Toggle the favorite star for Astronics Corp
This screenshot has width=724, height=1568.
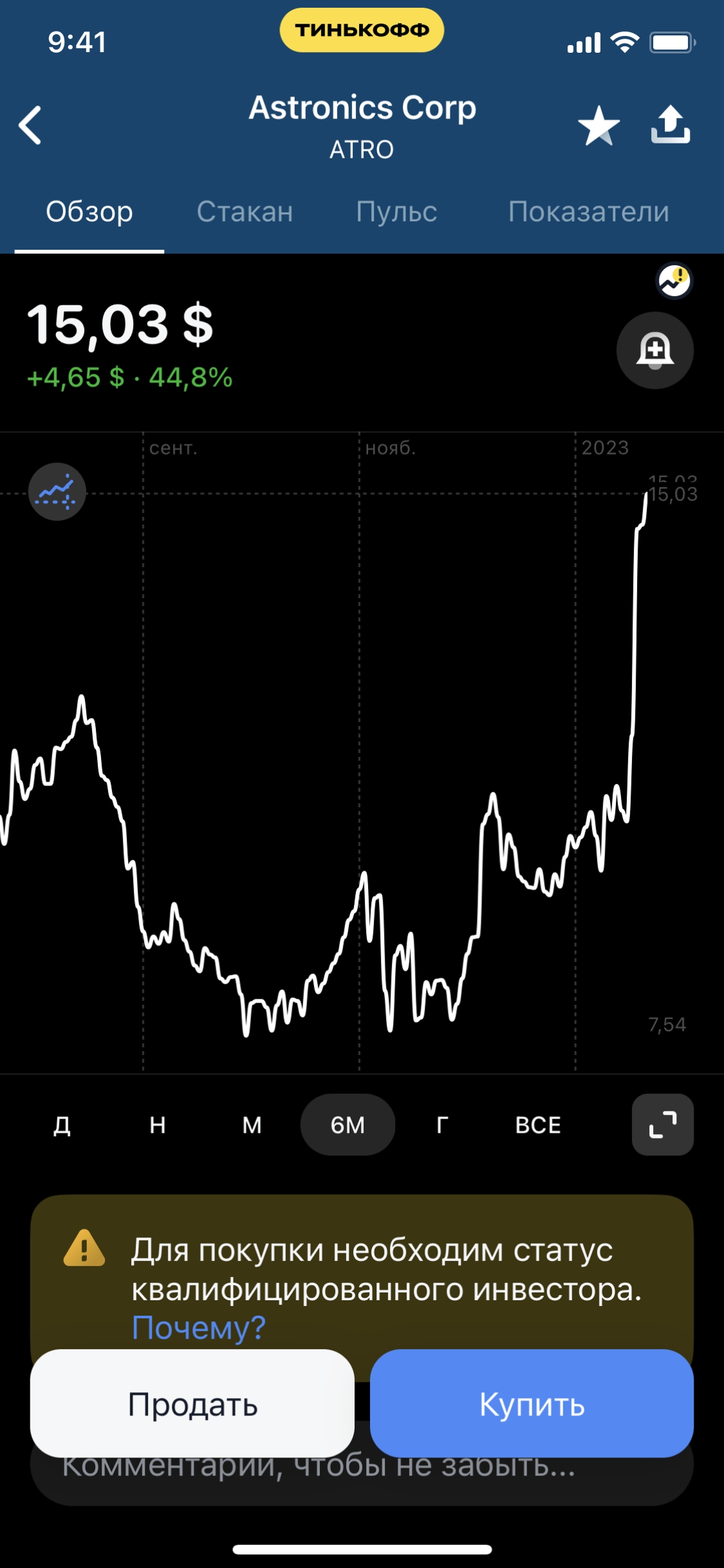point(599,125)
